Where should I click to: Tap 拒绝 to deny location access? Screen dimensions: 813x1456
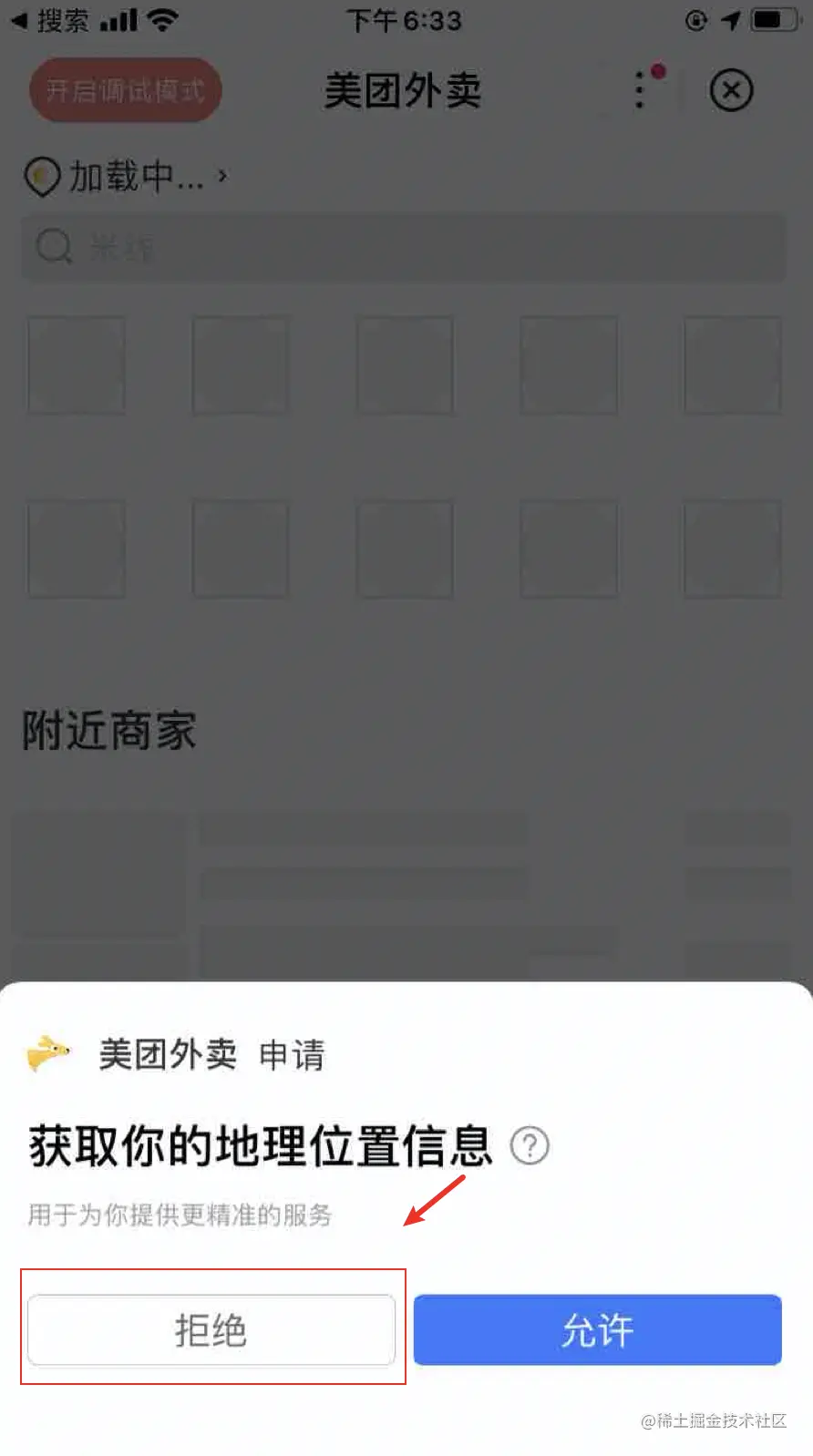point(211,1329)
